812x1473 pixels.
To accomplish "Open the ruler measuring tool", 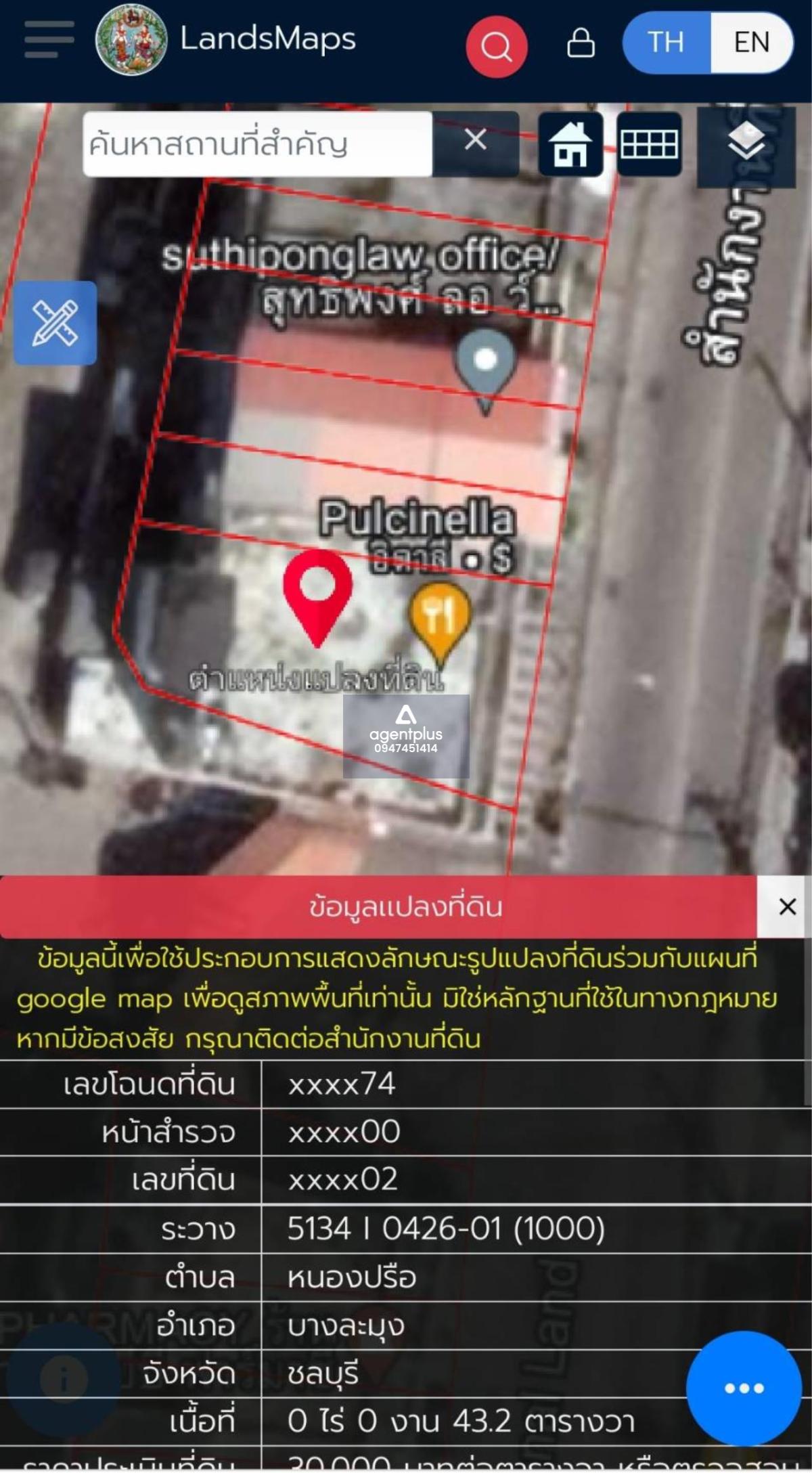I will pos(55,323).
